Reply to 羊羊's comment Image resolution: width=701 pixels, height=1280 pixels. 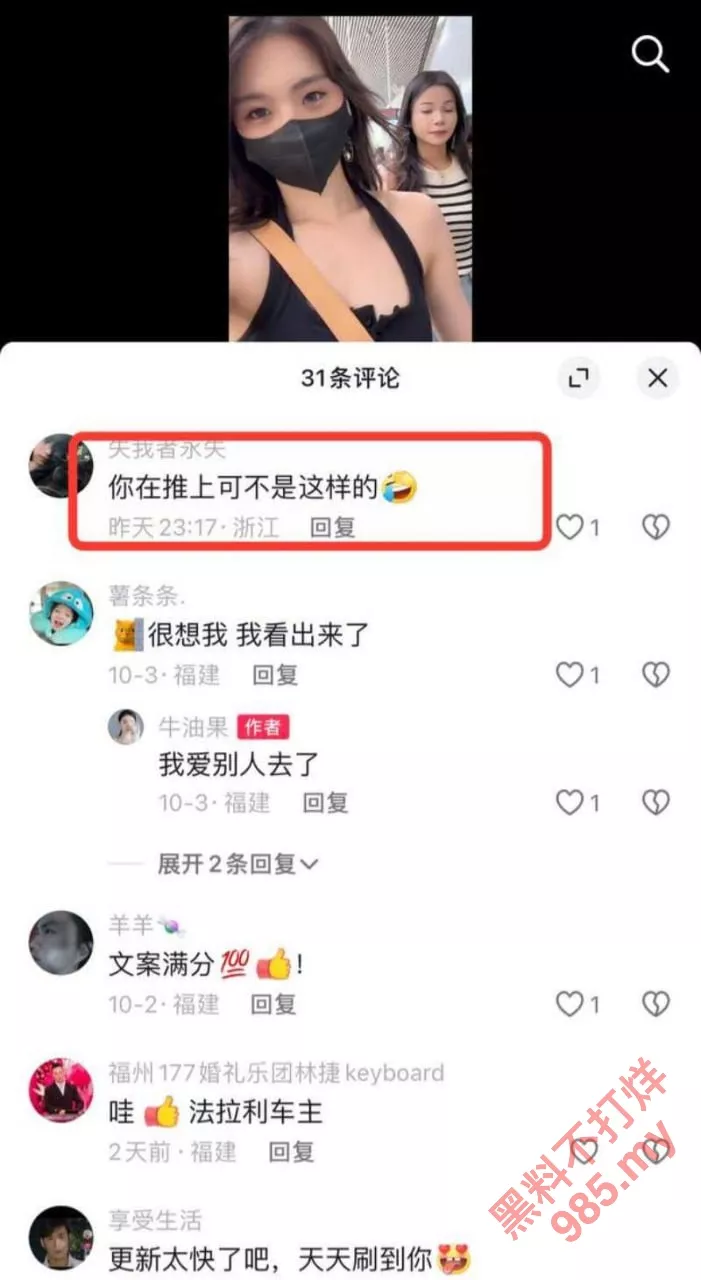point(272,1003)
